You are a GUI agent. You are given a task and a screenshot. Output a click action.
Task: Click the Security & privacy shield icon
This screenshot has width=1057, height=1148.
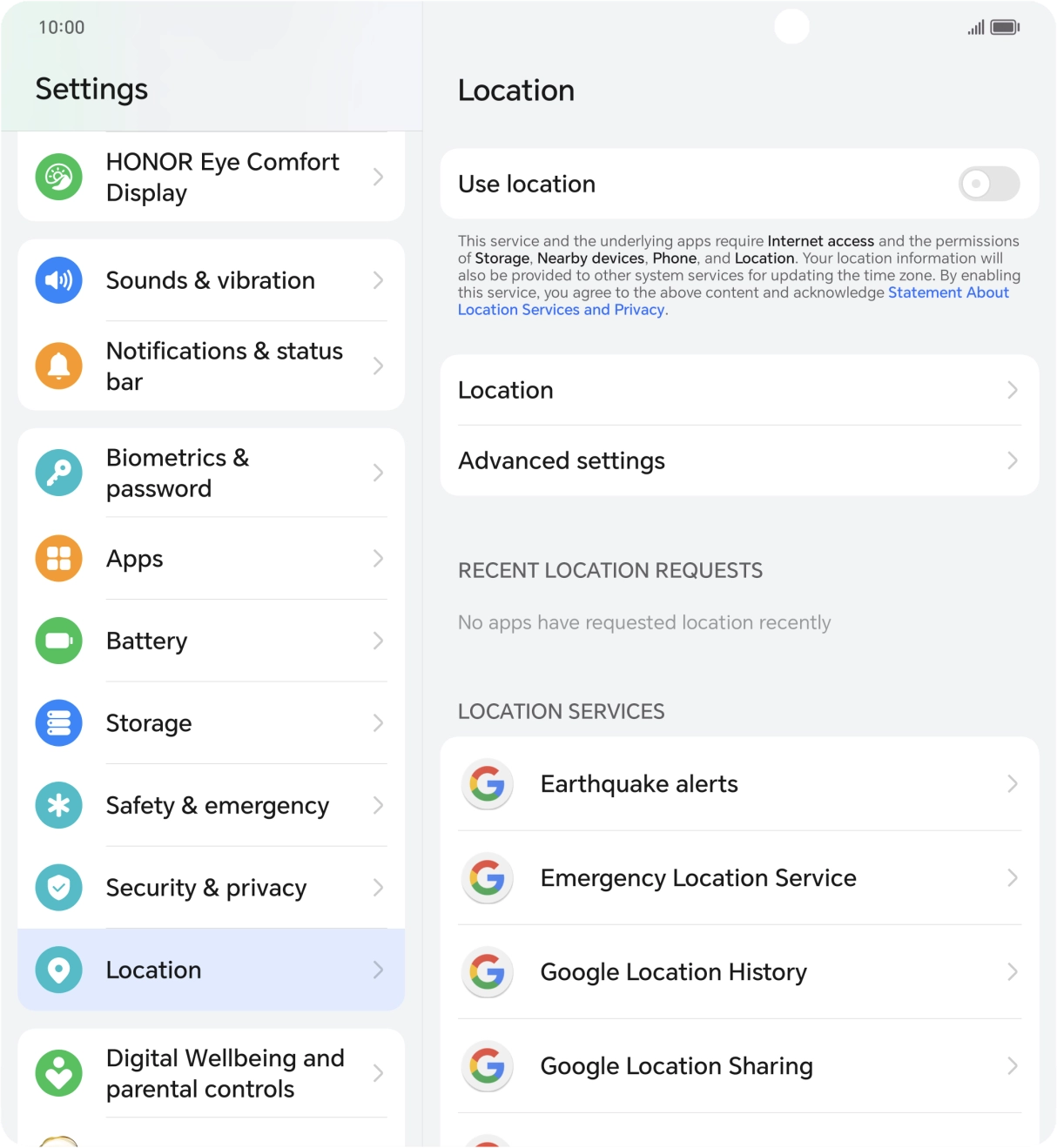tap(57, 888)
